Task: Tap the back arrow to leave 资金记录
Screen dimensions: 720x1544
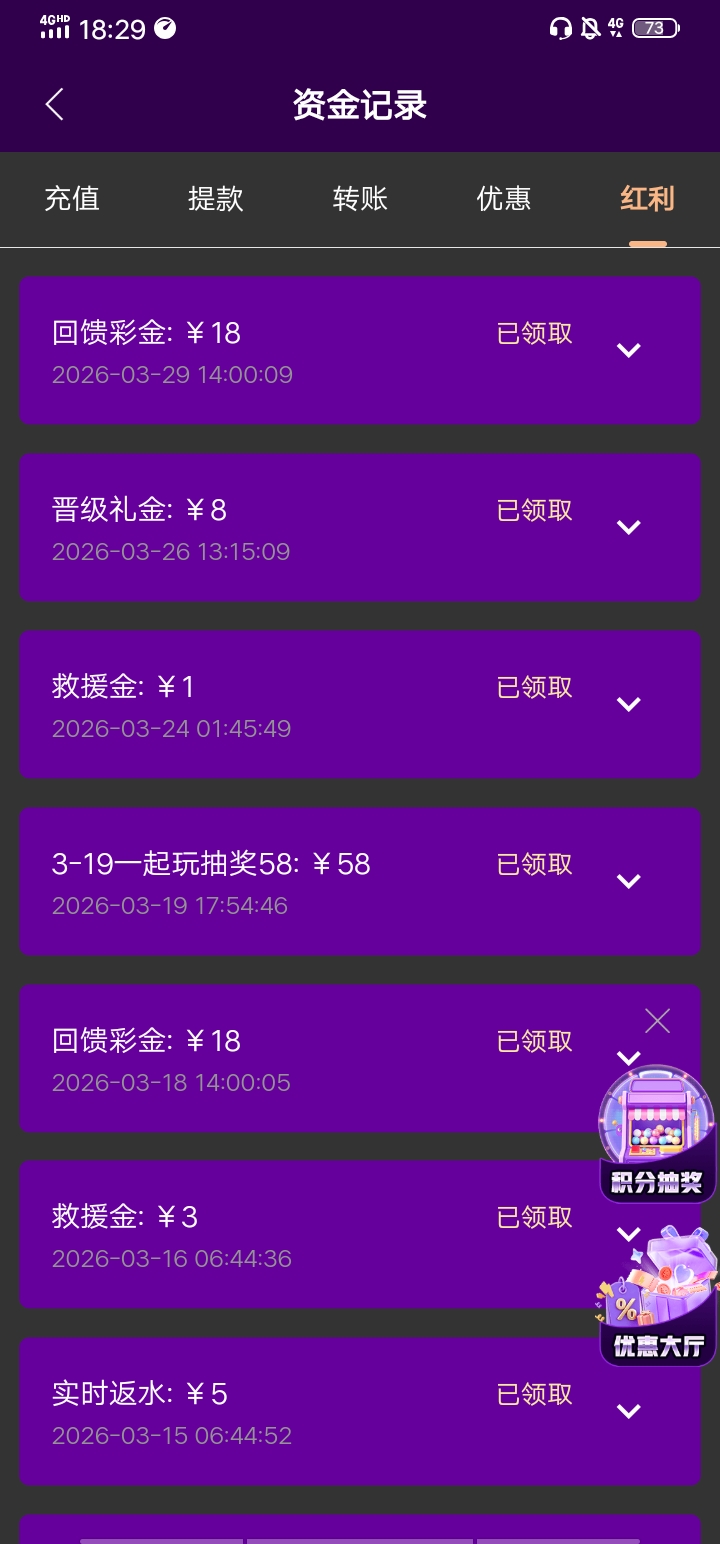Action: [54, 103]
